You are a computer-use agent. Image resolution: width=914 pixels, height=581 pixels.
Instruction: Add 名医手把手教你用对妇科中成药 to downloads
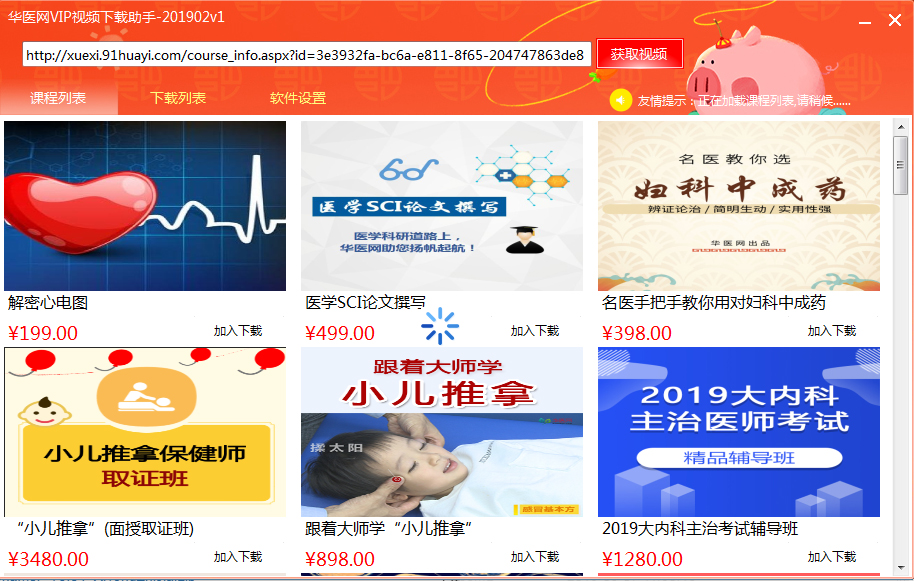832,331
